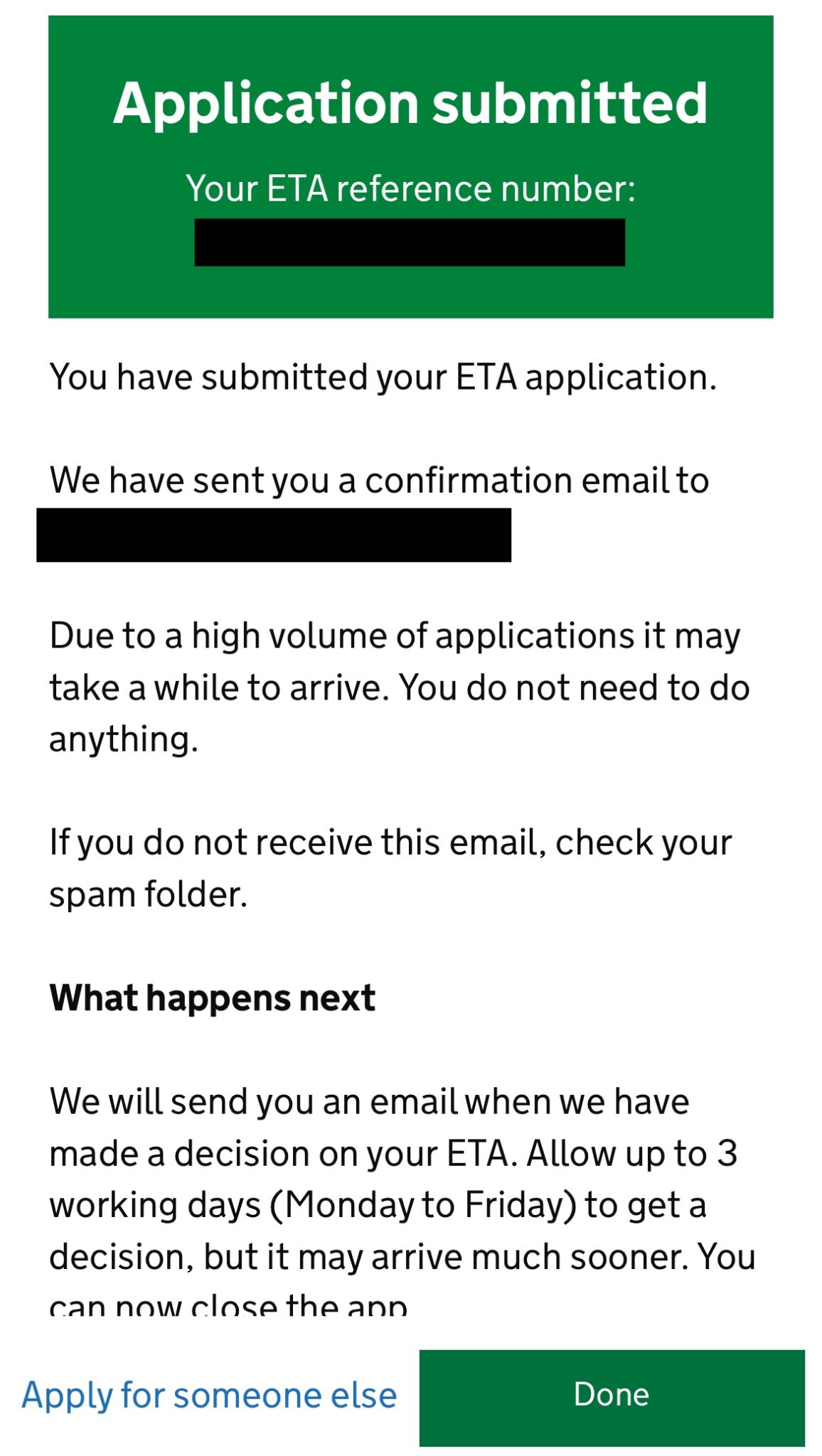
Task: Tap the spam folder reminder text
Action: point(390,867)
